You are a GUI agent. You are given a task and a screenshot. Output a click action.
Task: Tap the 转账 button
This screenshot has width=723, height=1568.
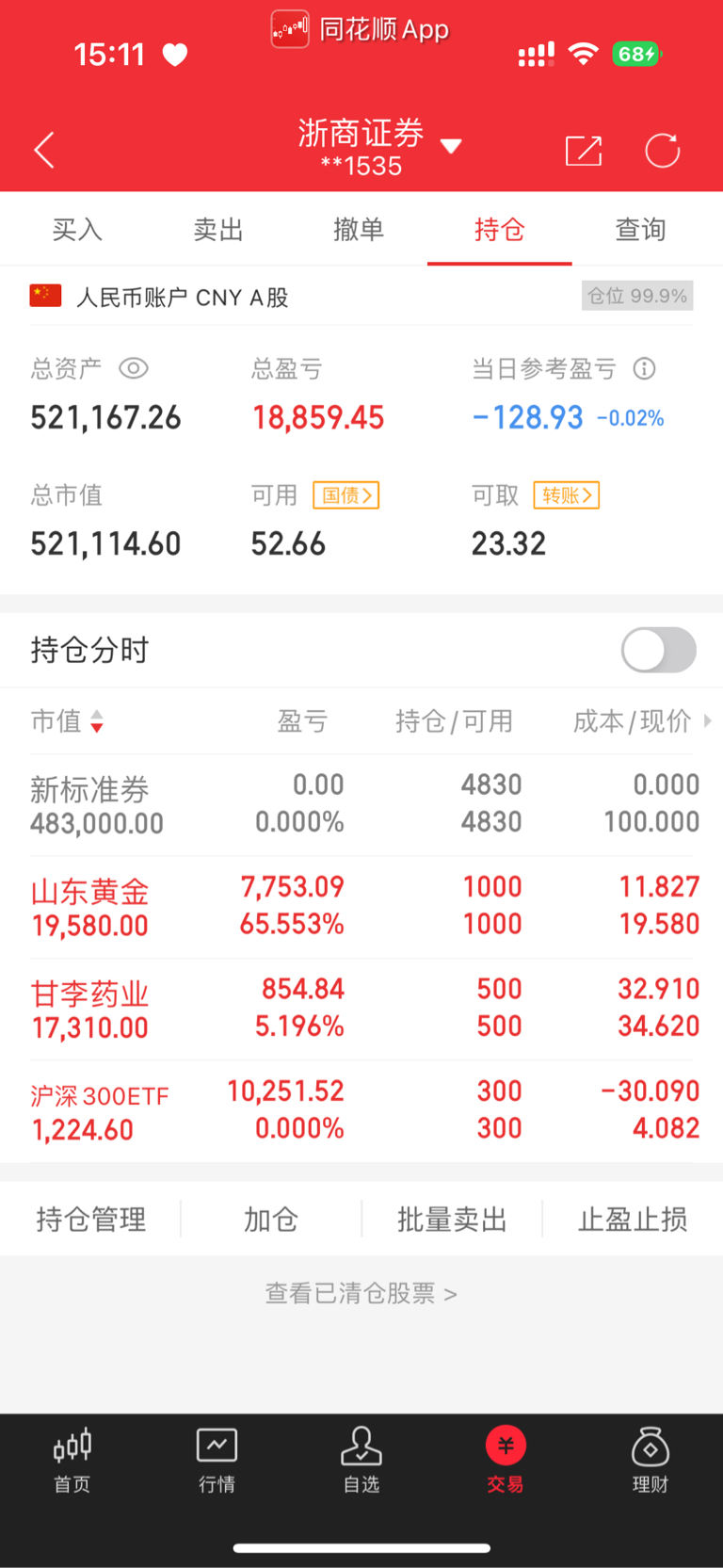click(567, 495)
